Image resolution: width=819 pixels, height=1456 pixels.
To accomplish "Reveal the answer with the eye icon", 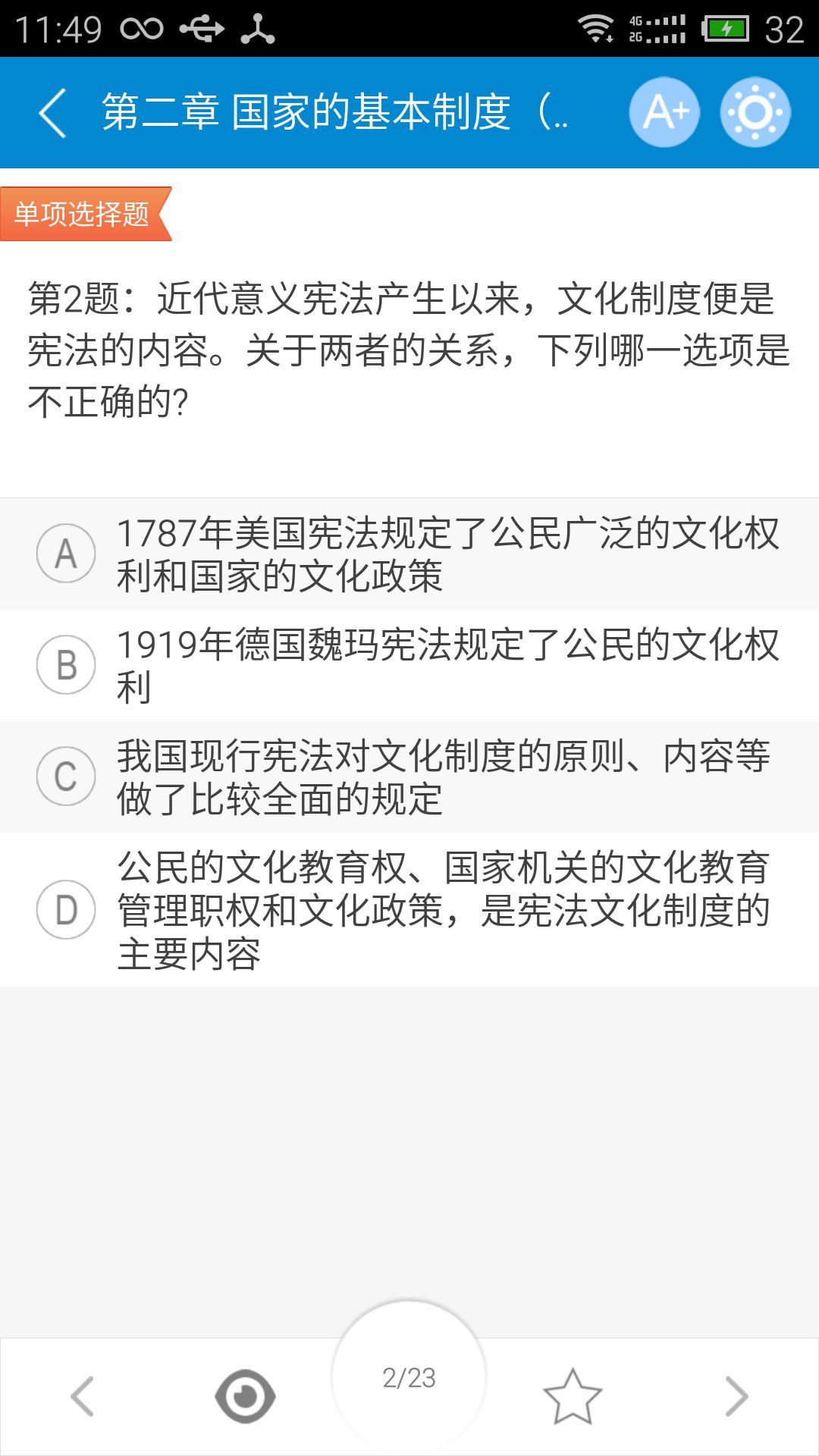I will 245,1396.
